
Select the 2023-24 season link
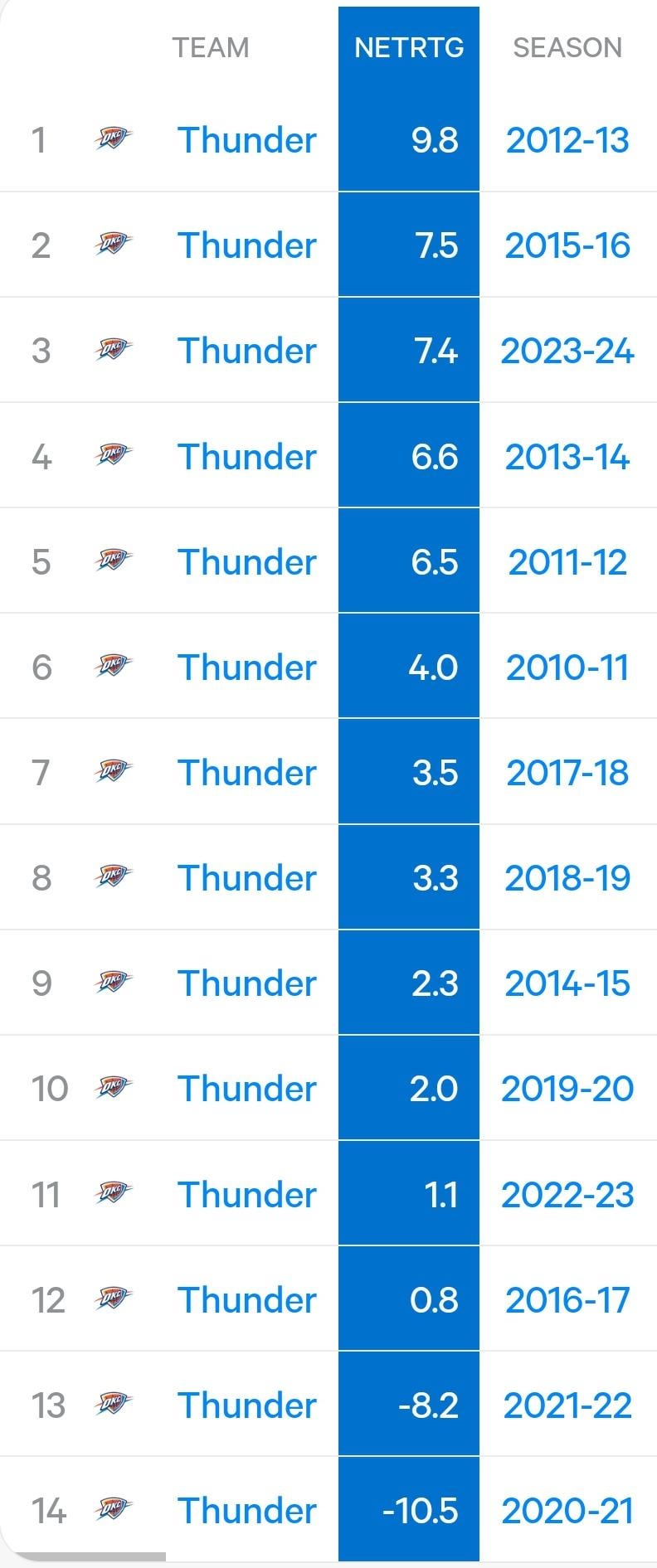[x=567, y=351]
